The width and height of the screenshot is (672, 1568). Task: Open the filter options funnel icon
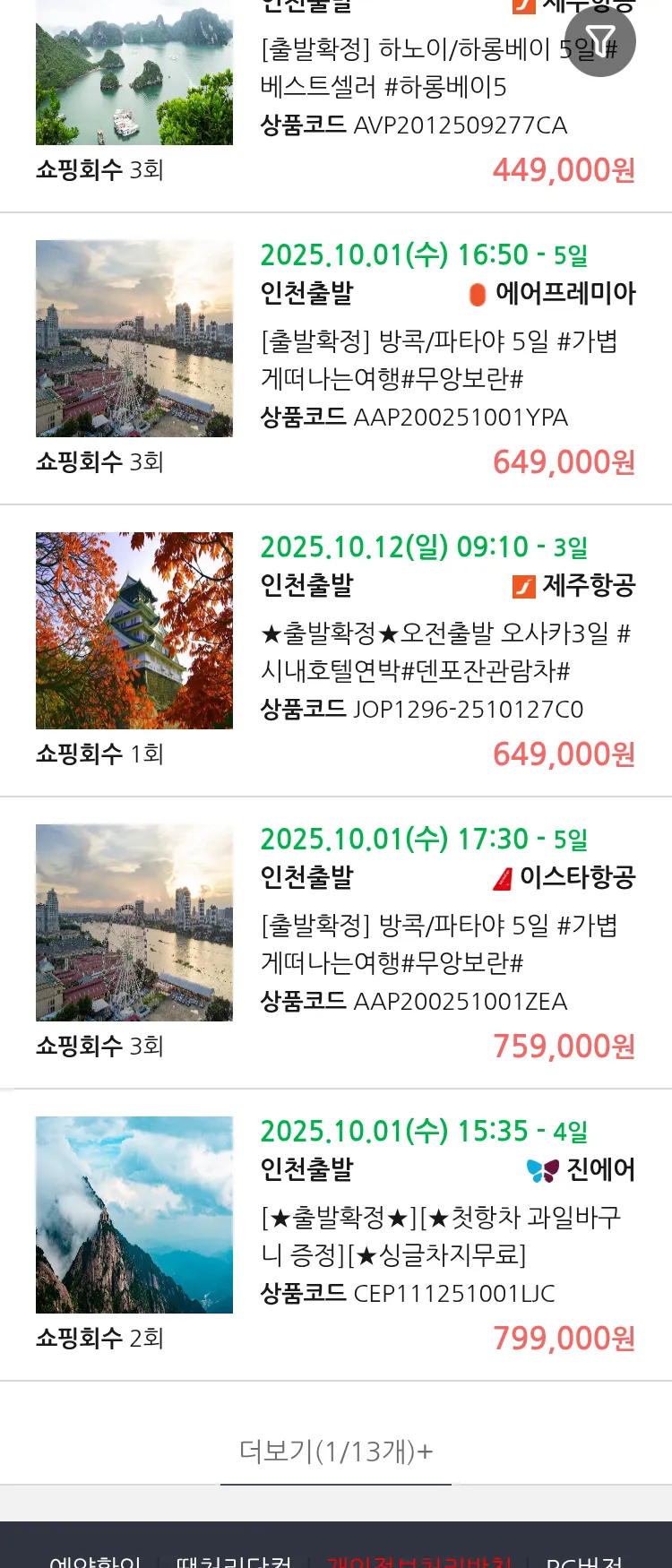pos(600,41)
